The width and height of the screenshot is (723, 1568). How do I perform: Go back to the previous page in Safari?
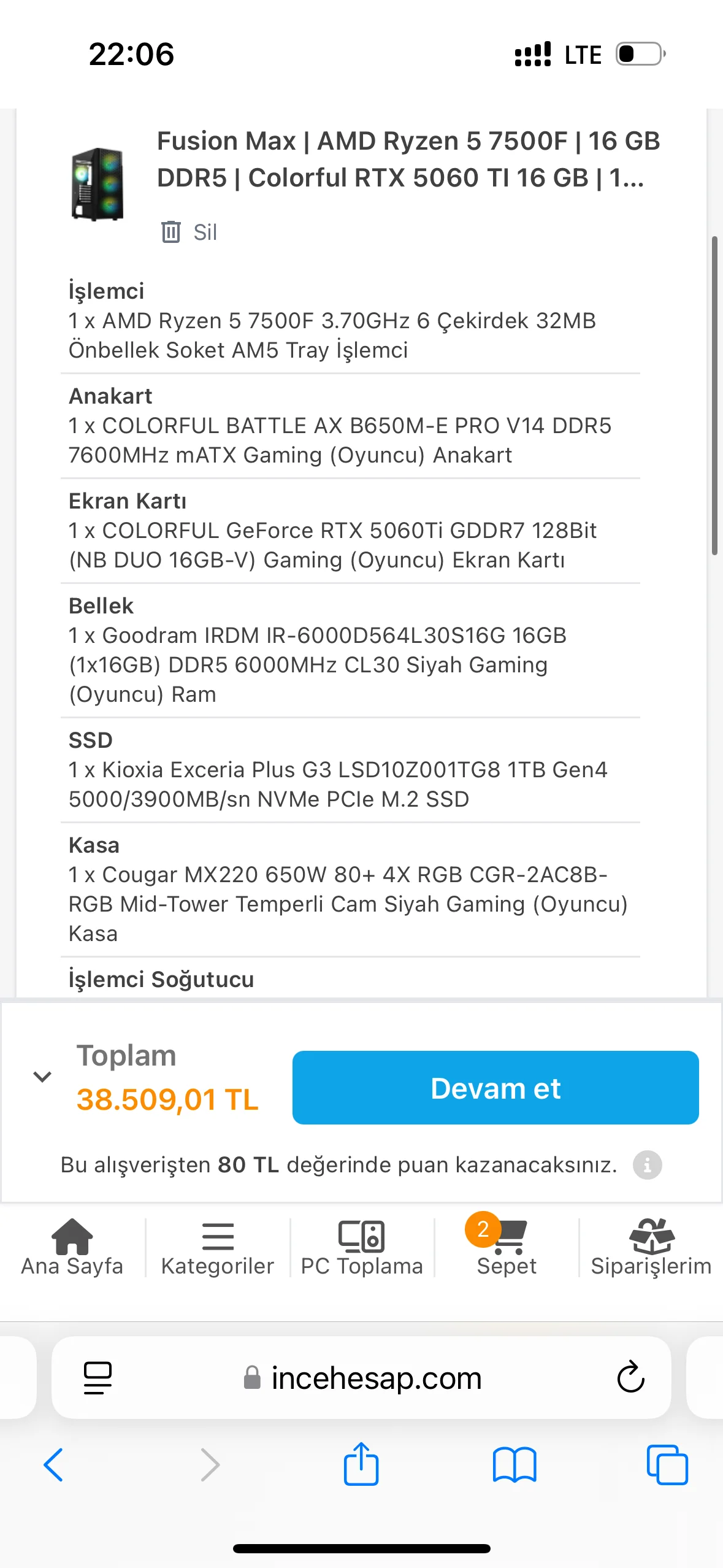[x=53, y=1465]
